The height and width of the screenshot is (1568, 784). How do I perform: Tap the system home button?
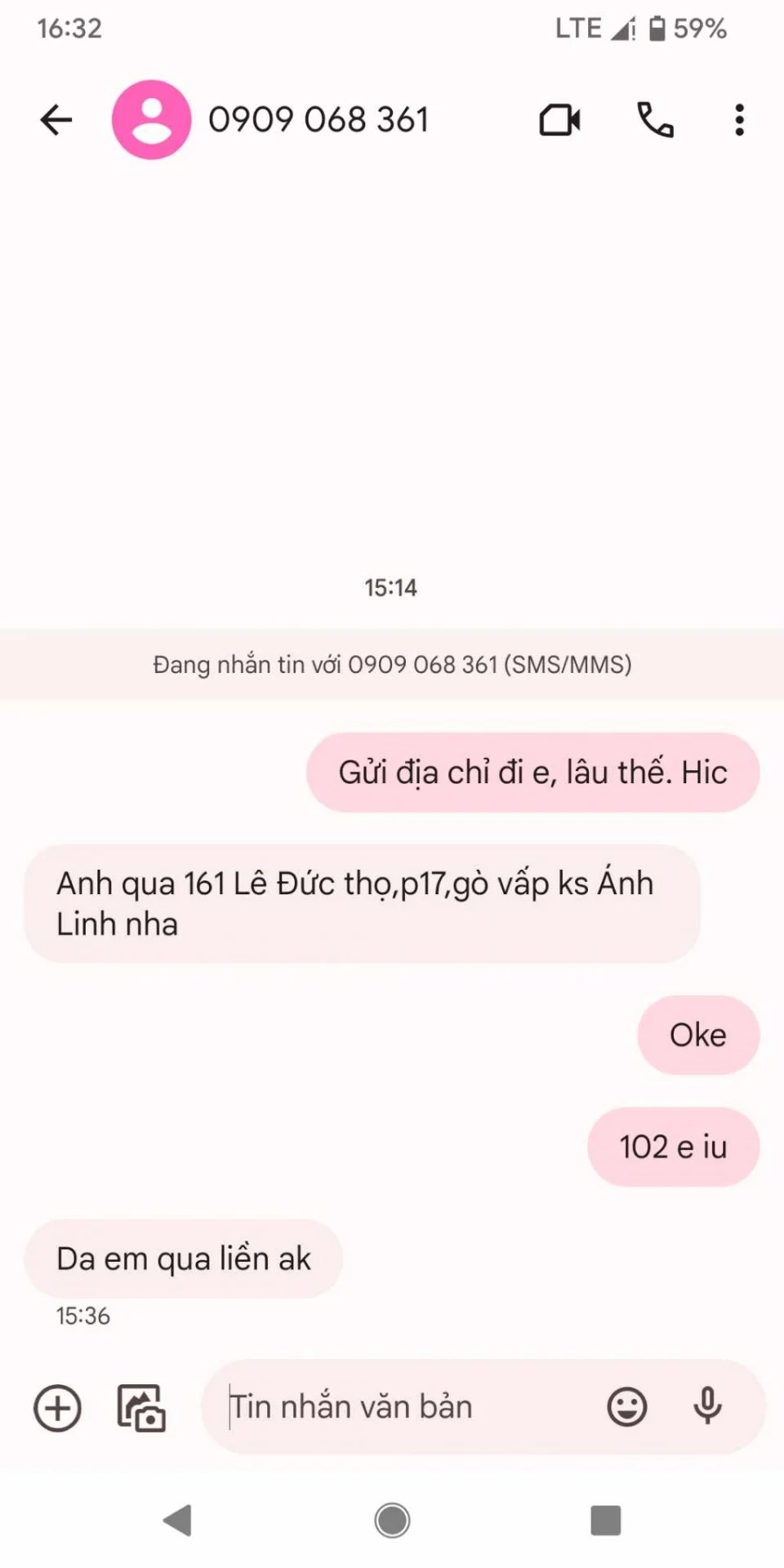pos(392,1521)
